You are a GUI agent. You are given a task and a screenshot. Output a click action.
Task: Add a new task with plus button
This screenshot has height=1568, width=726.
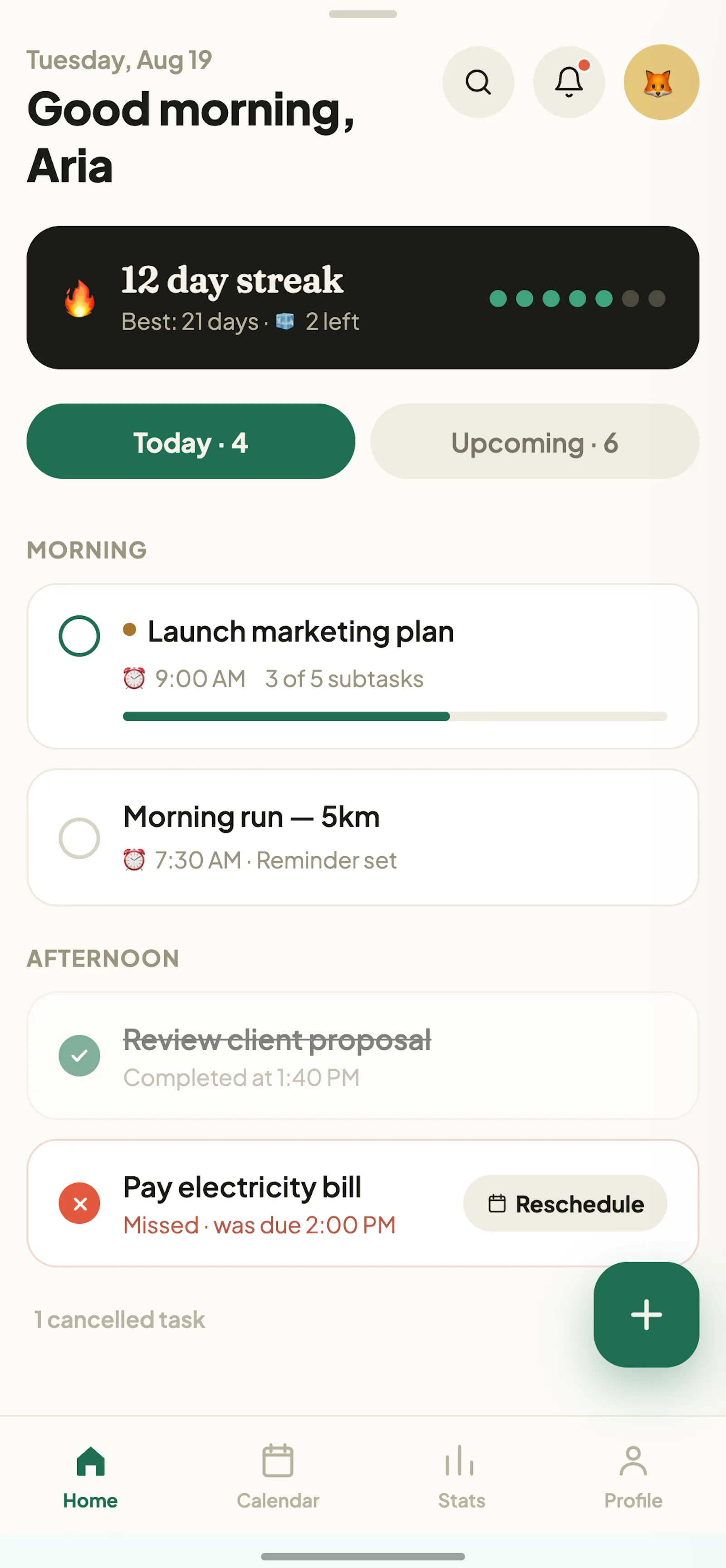pyautogui.click(x=646, y=1315)
